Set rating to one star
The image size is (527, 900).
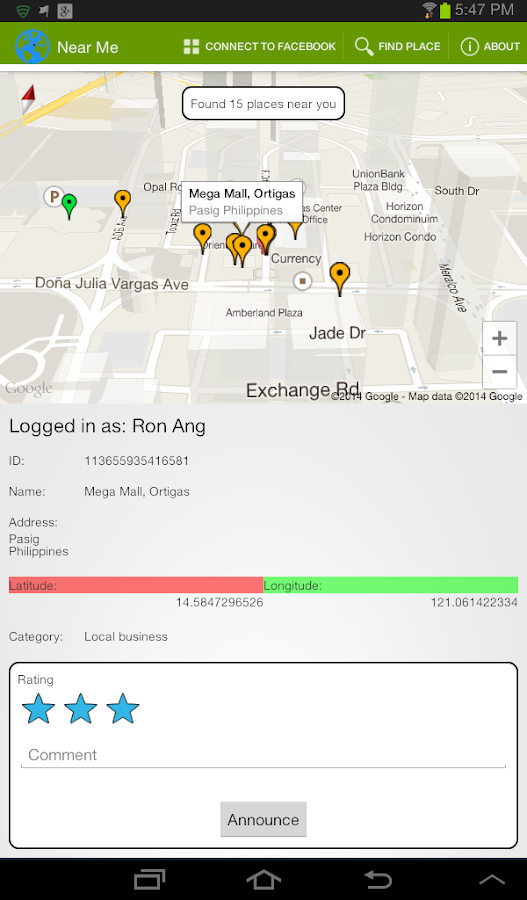coord(38,708)
